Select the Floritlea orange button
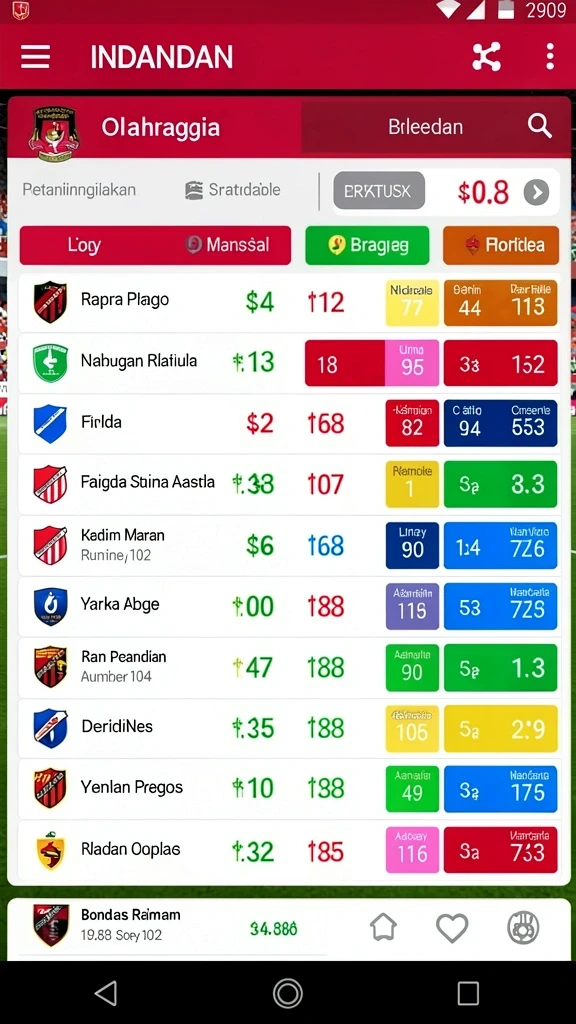 point(501,246)
